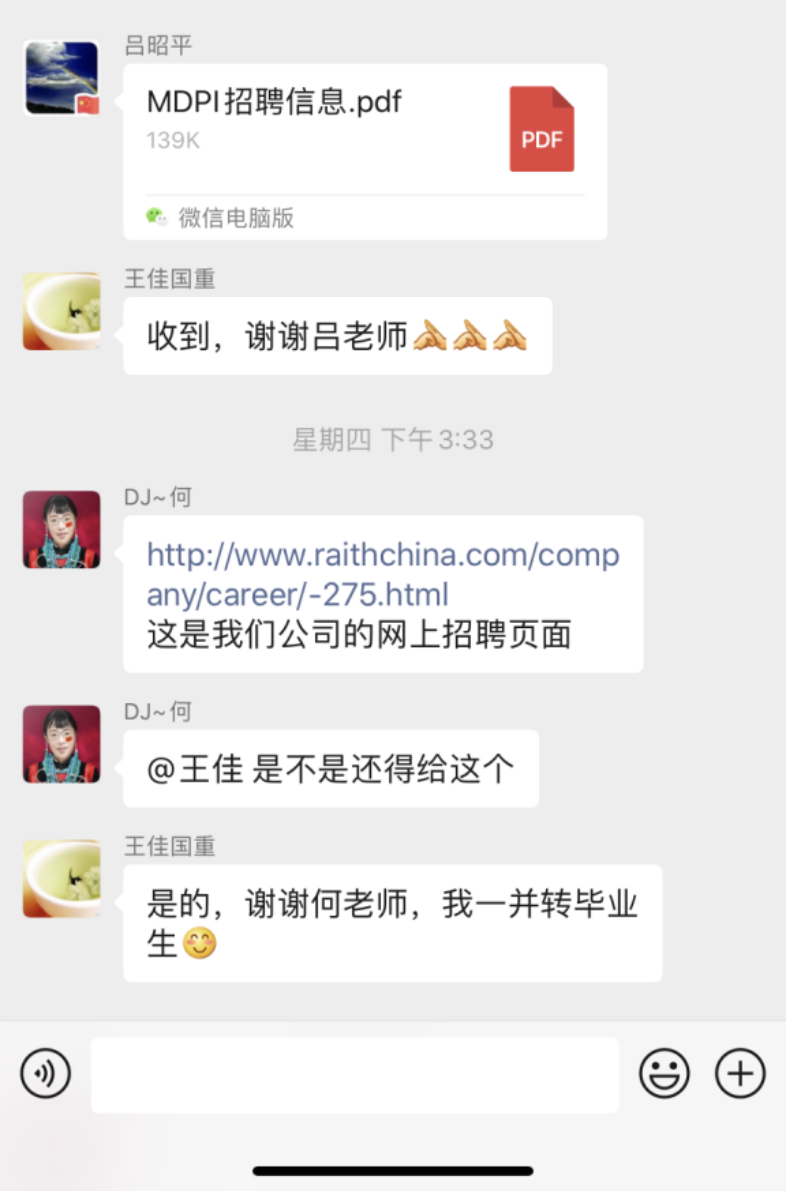Switch to voice message input

point(46,1075)
